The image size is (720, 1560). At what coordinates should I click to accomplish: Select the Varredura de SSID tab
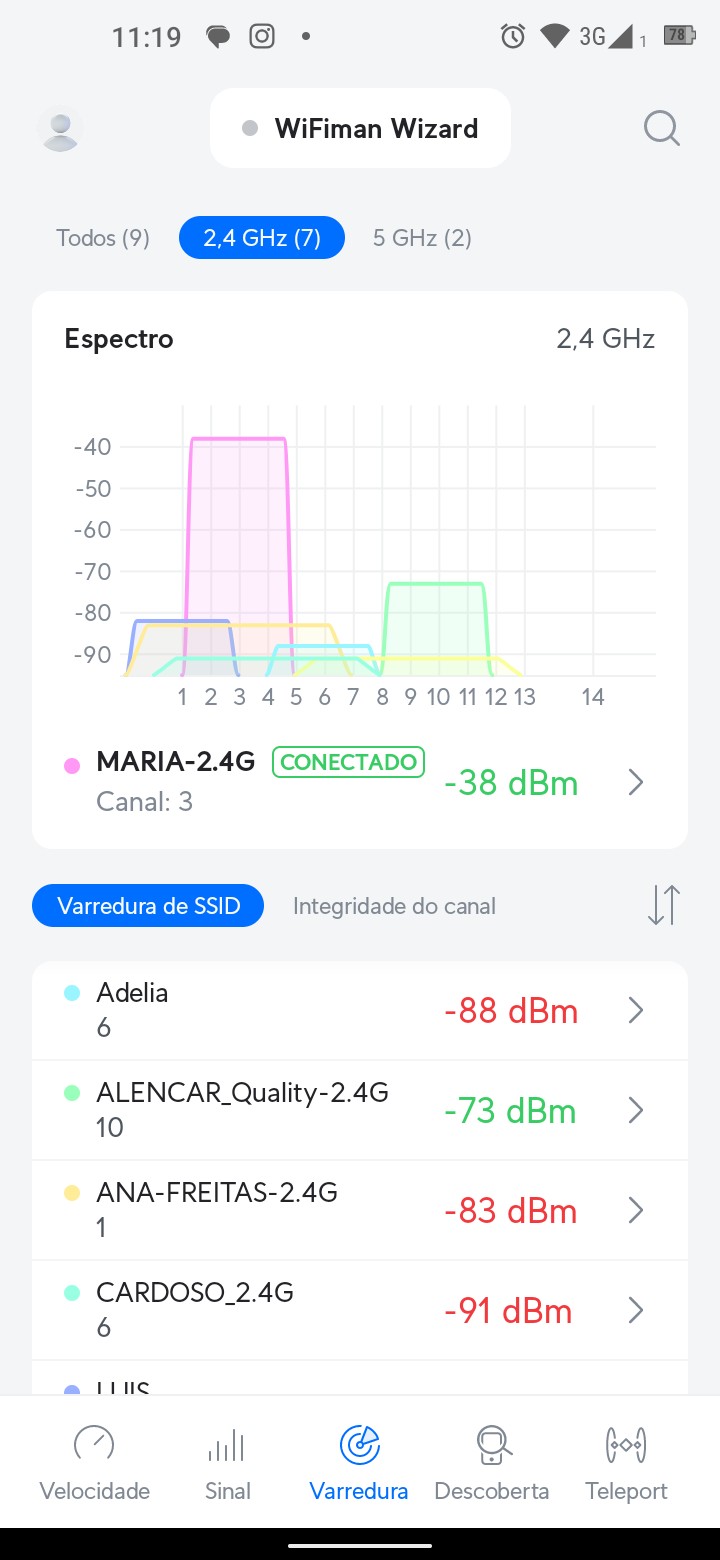tap(149, 906)
